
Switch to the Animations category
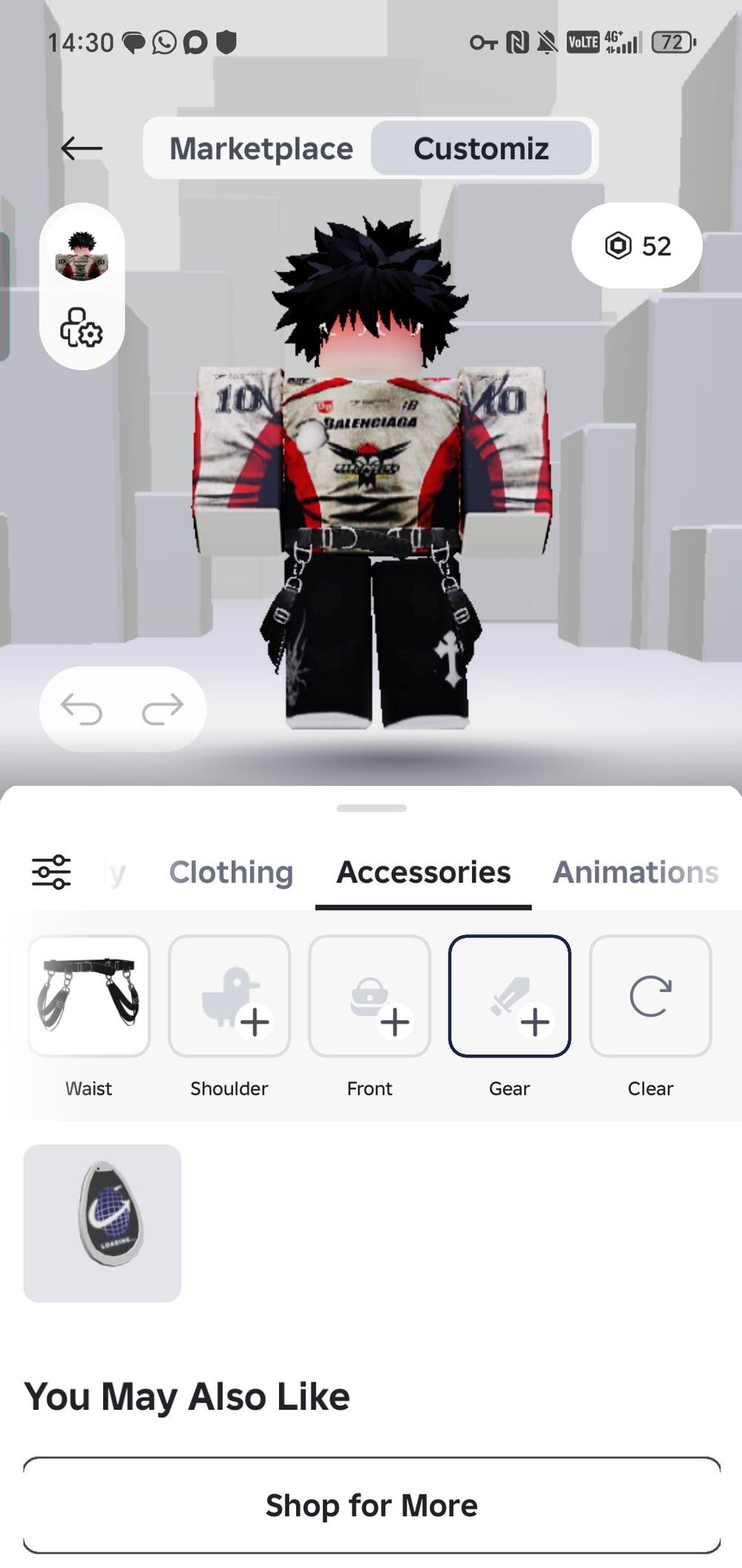tap(635, 872)
